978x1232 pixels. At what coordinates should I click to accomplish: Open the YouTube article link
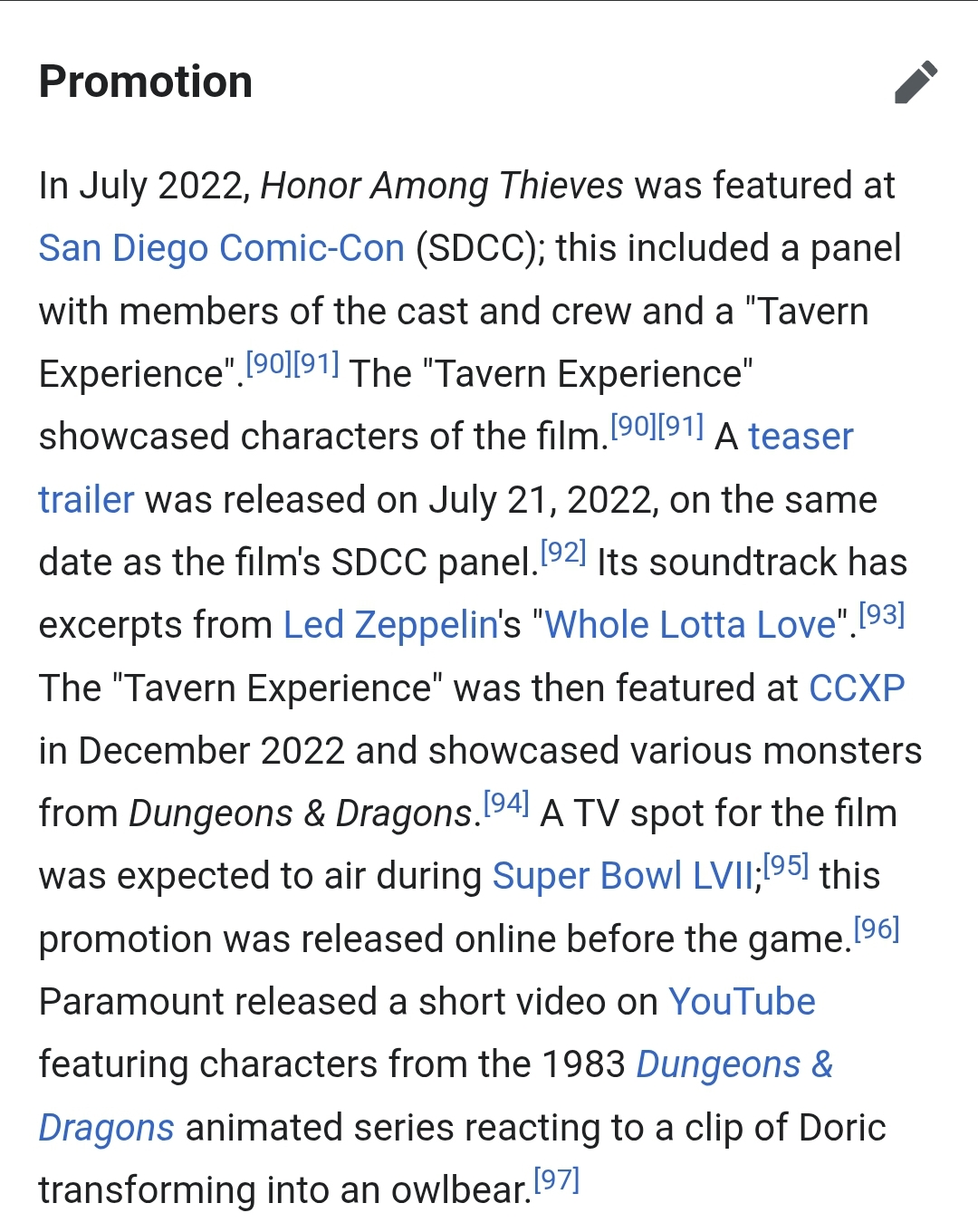742,1002
